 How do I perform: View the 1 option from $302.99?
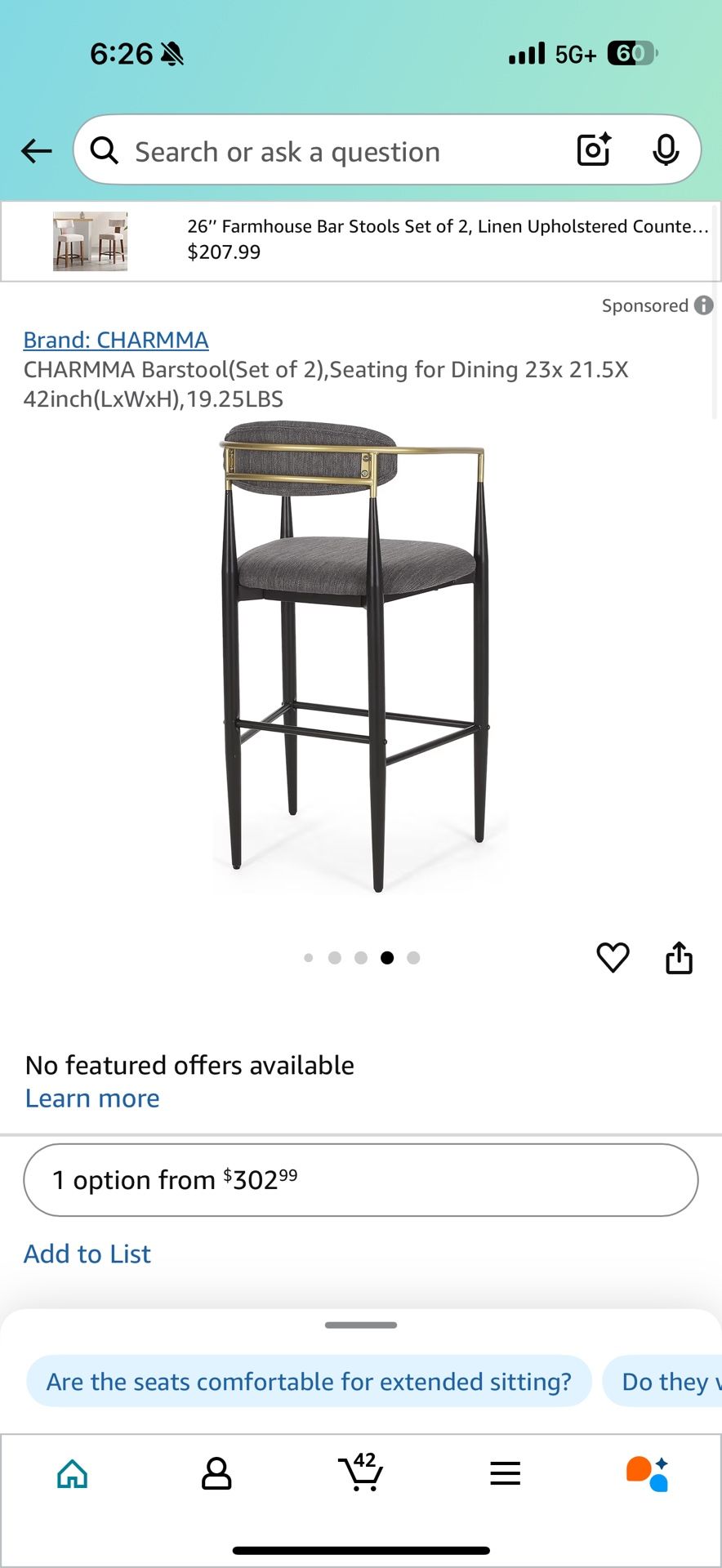pyautogui.click(x=360, y=1180)
